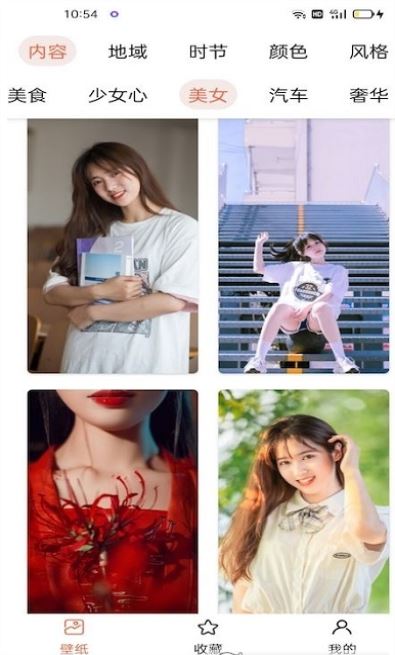Image resolution: width=395 pixels, height=655 pixels.
Task: Go to the 壁纸 bottom tab
Action: 74,636
